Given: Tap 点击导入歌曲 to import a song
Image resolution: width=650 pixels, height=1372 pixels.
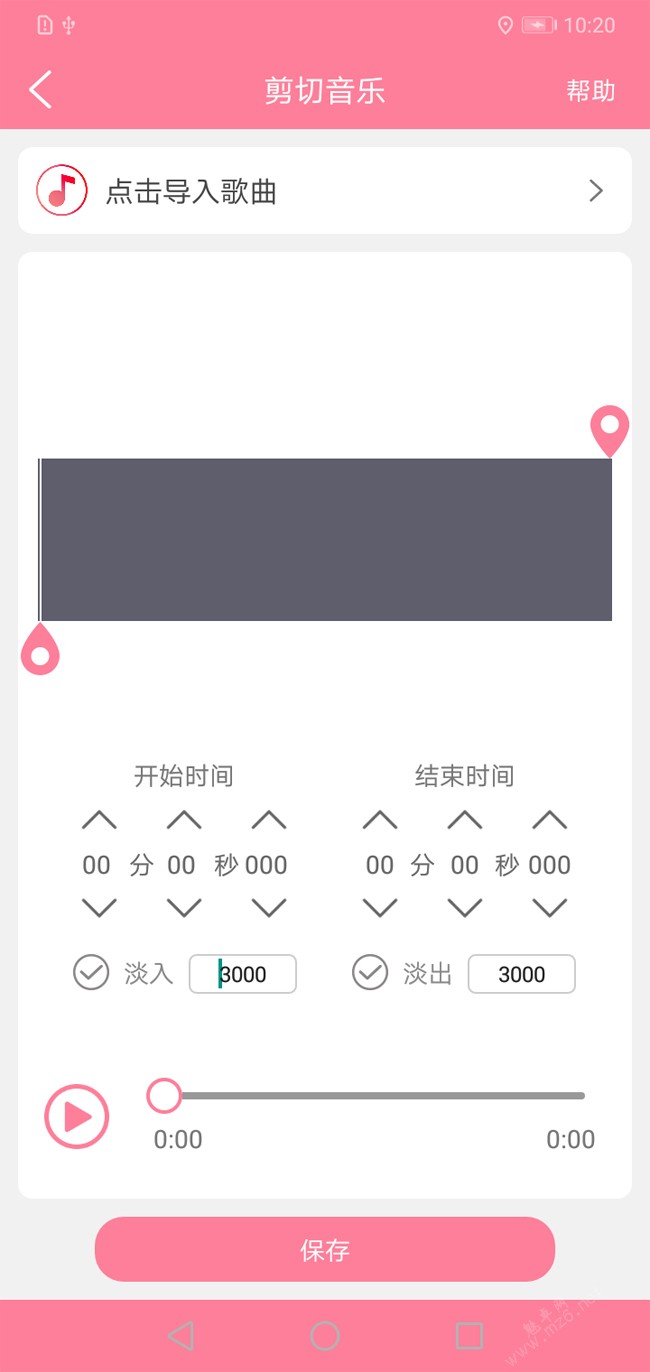Looking at the screenshot, I should 324,191.
